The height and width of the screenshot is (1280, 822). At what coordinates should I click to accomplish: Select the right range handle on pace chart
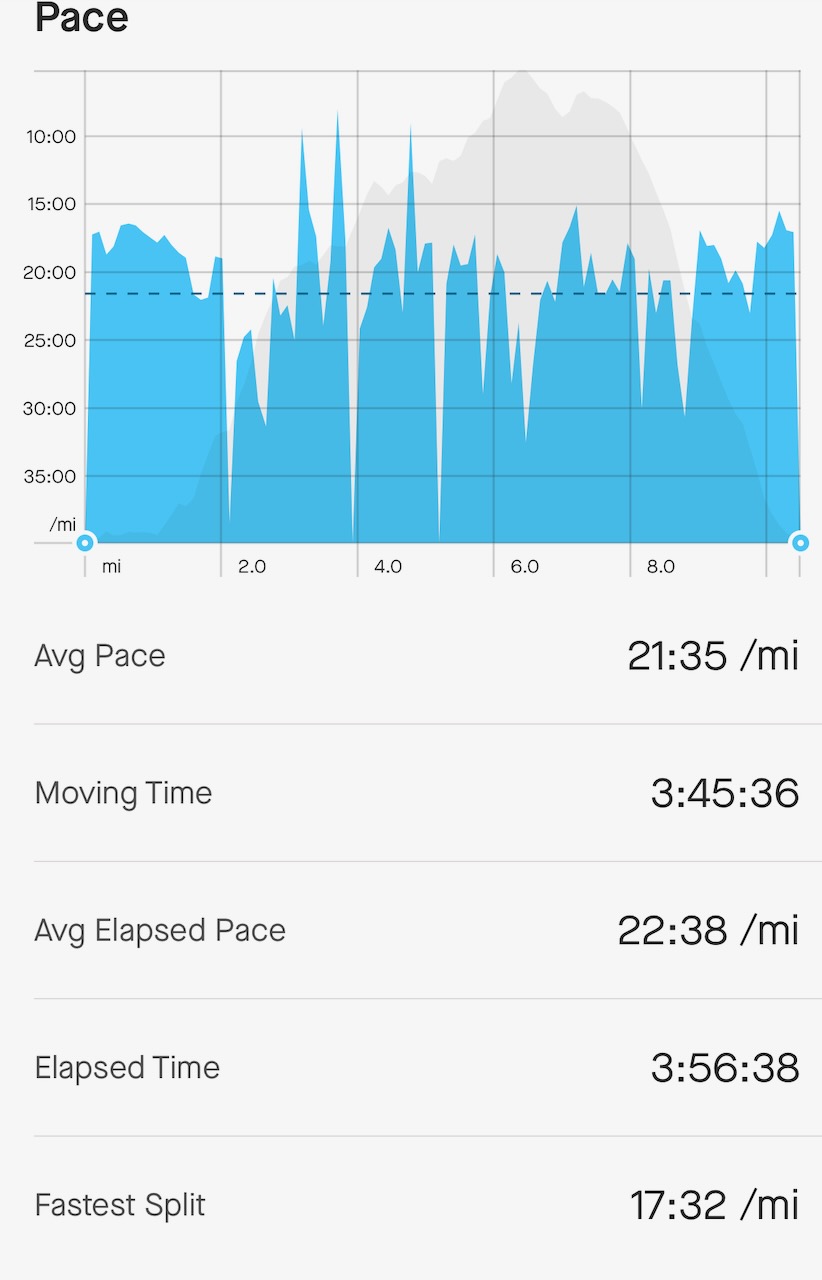799,543
